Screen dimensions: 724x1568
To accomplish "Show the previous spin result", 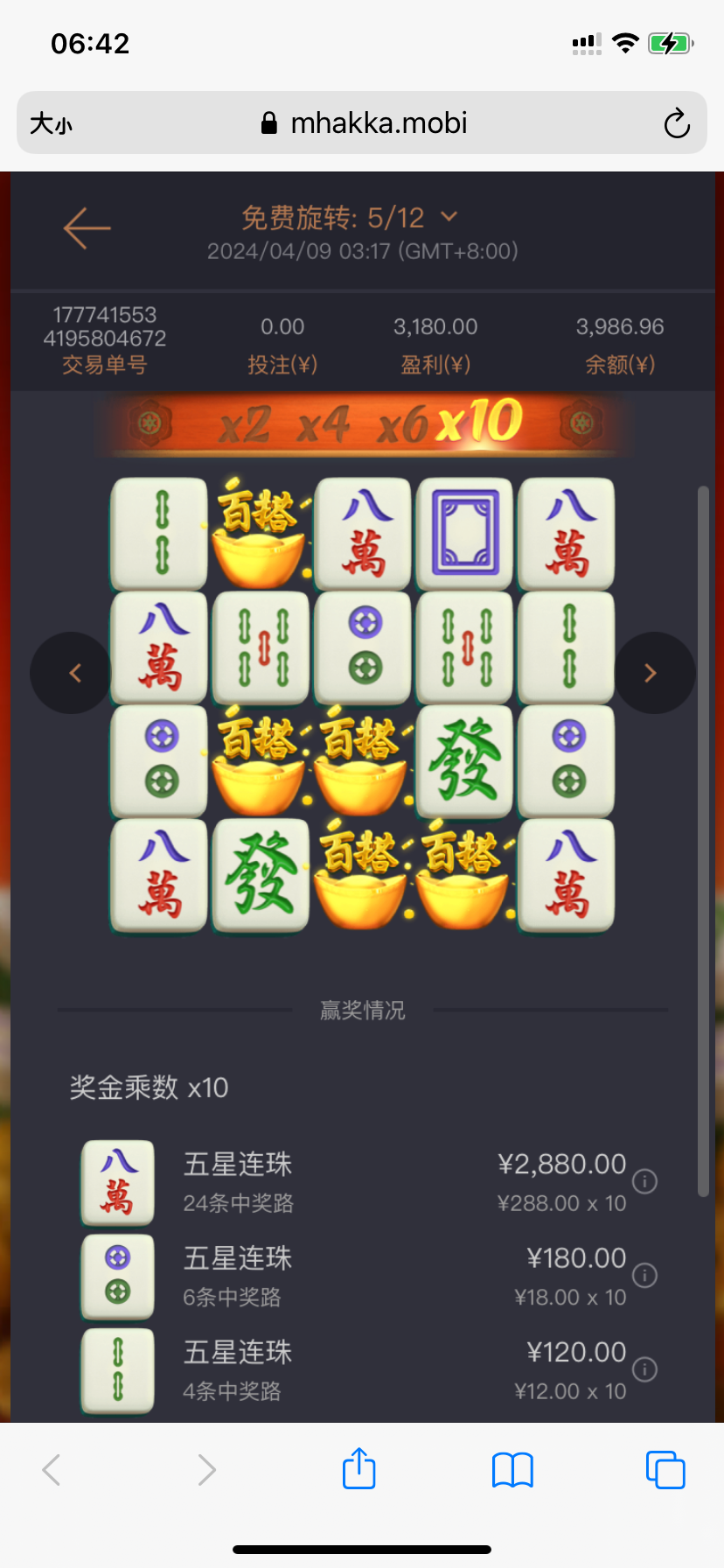I will click(74, 673).
